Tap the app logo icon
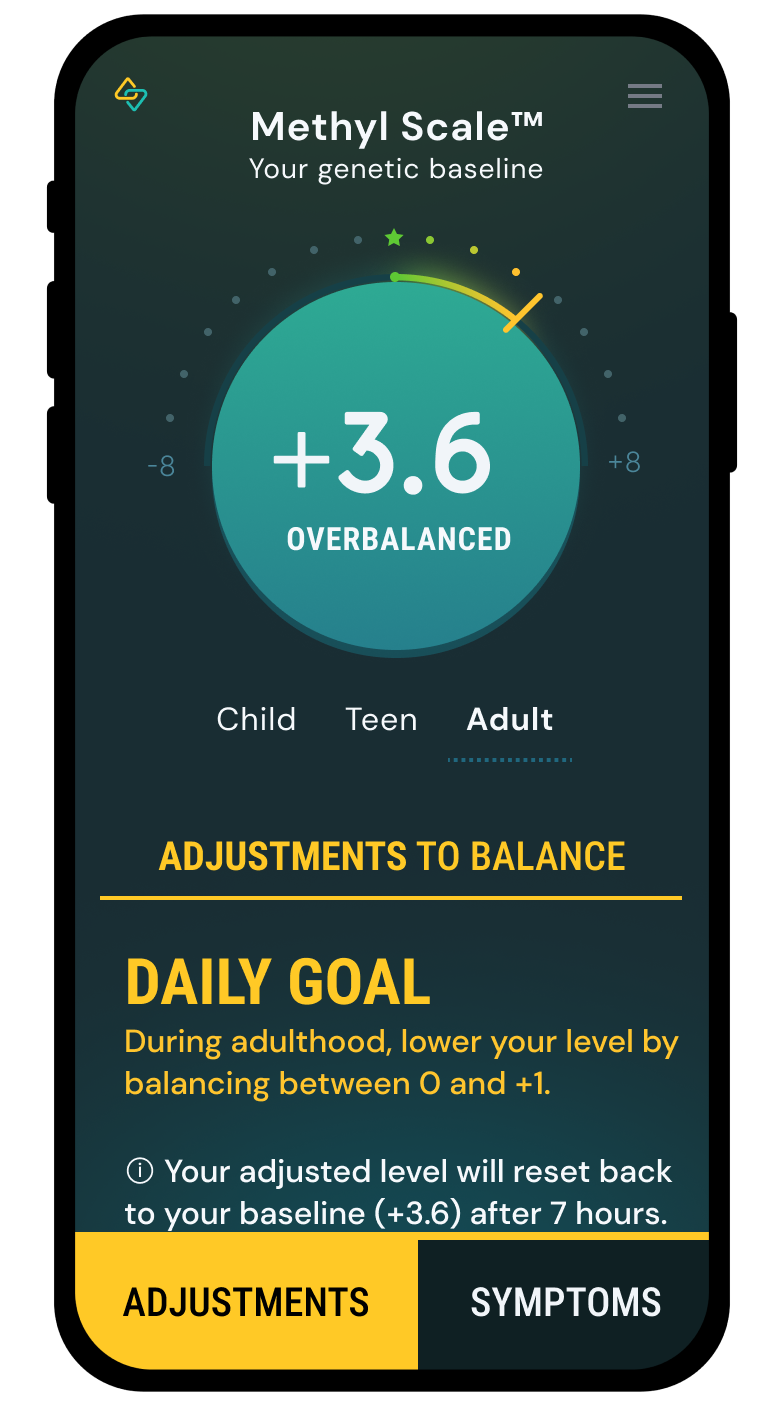This screenshot has height=1410, width=772. [131, 94]
